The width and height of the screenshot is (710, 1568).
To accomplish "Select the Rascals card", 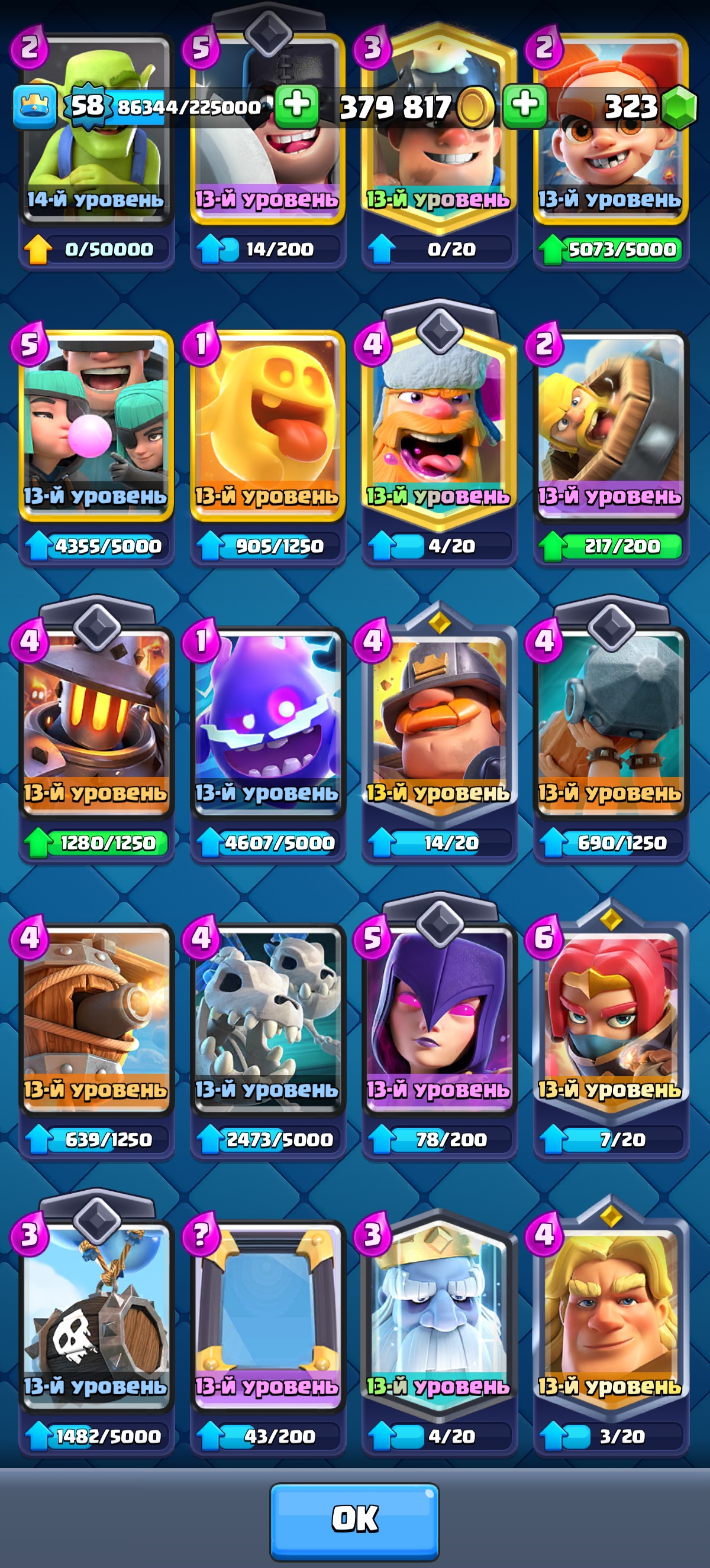I will click(x=96, y=426).
